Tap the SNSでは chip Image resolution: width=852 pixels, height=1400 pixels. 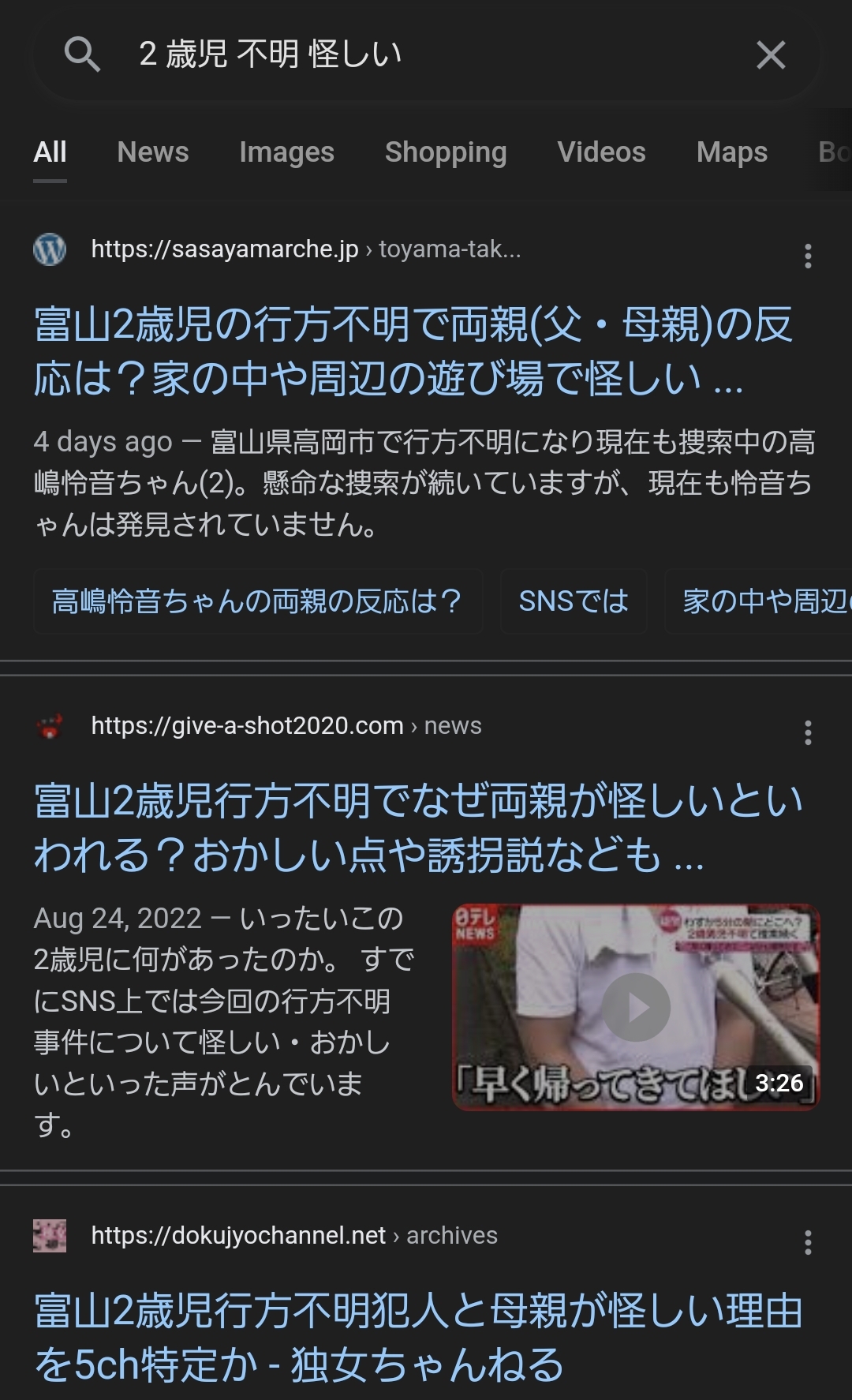tap(574, 601)
